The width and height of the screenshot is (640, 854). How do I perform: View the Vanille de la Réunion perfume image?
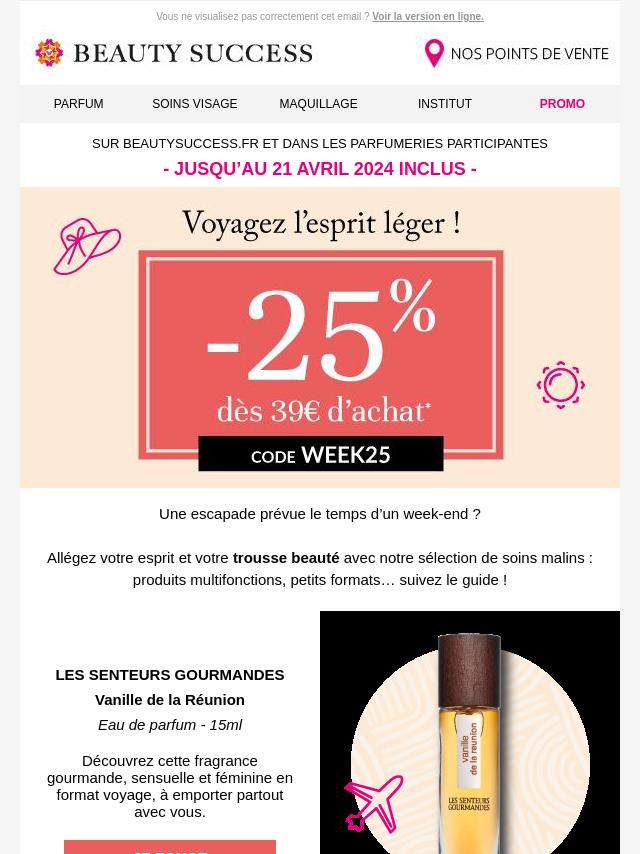tap(470, 733)
